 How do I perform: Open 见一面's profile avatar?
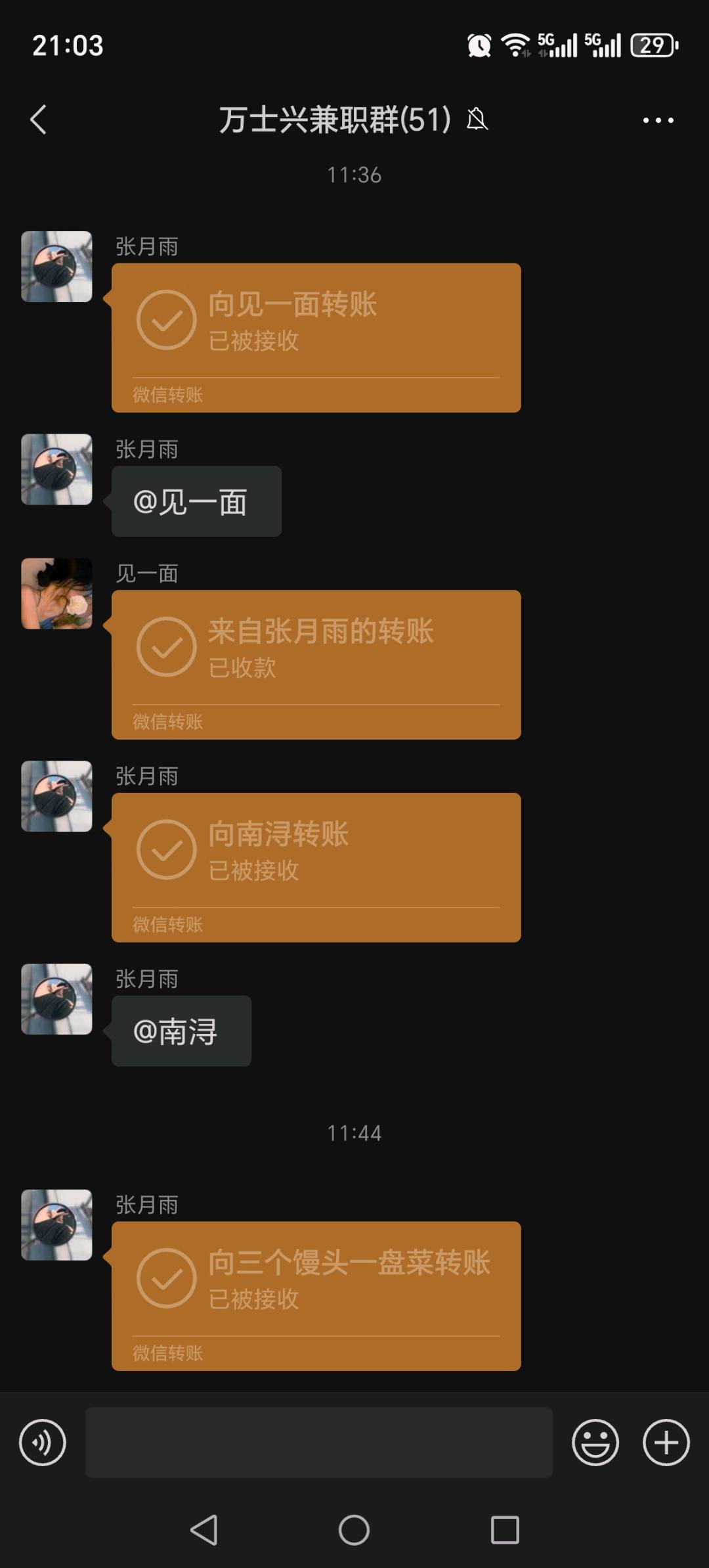click(x=56, y=593)
